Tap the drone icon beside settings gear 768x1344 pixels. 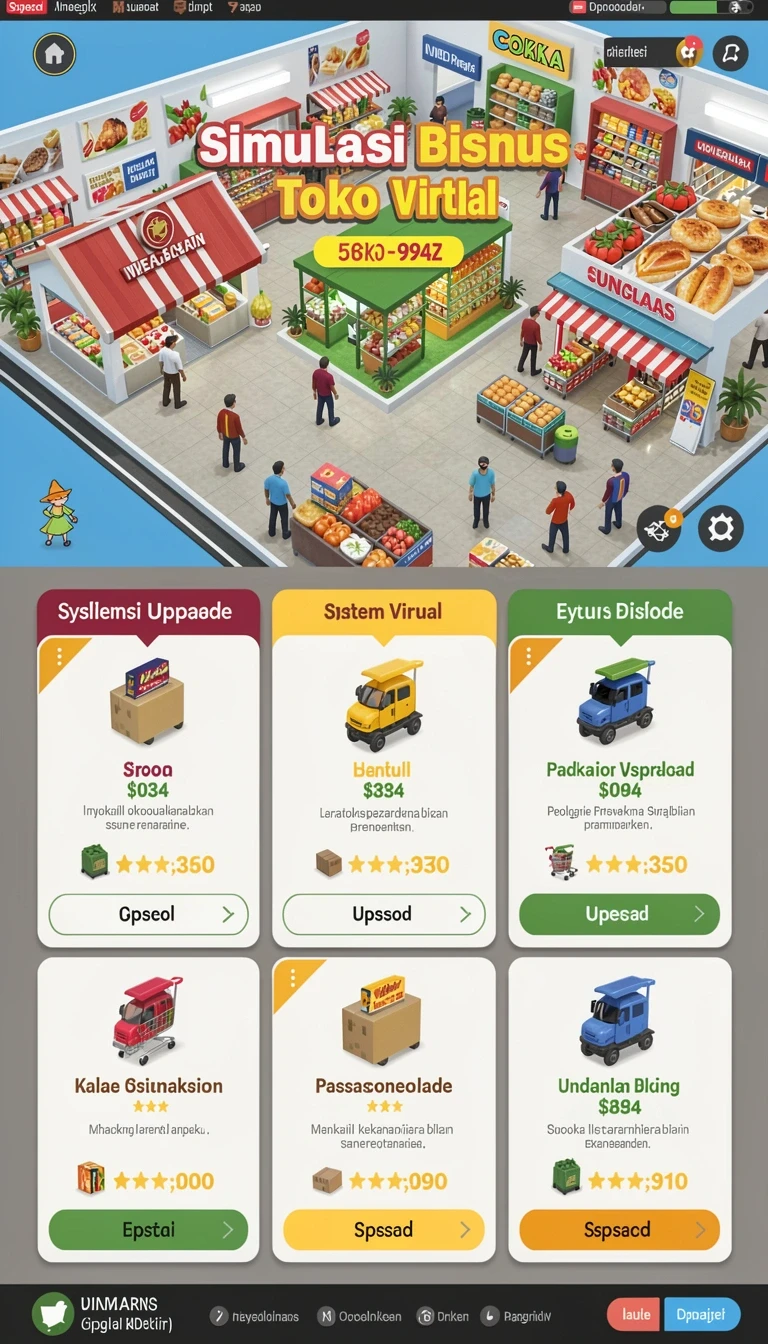[659, 528]
